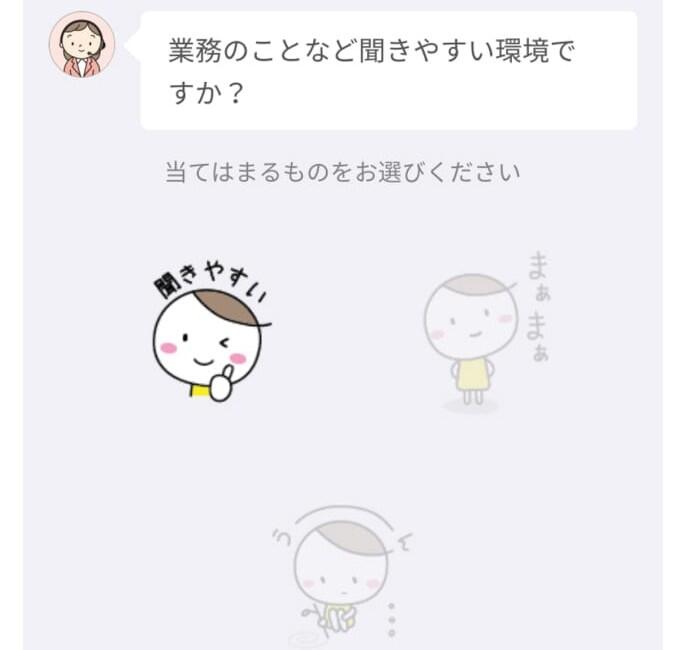Select the 聞きやすい answer option
This screenshot has width=686, height=650.
[x=209, y=335]
